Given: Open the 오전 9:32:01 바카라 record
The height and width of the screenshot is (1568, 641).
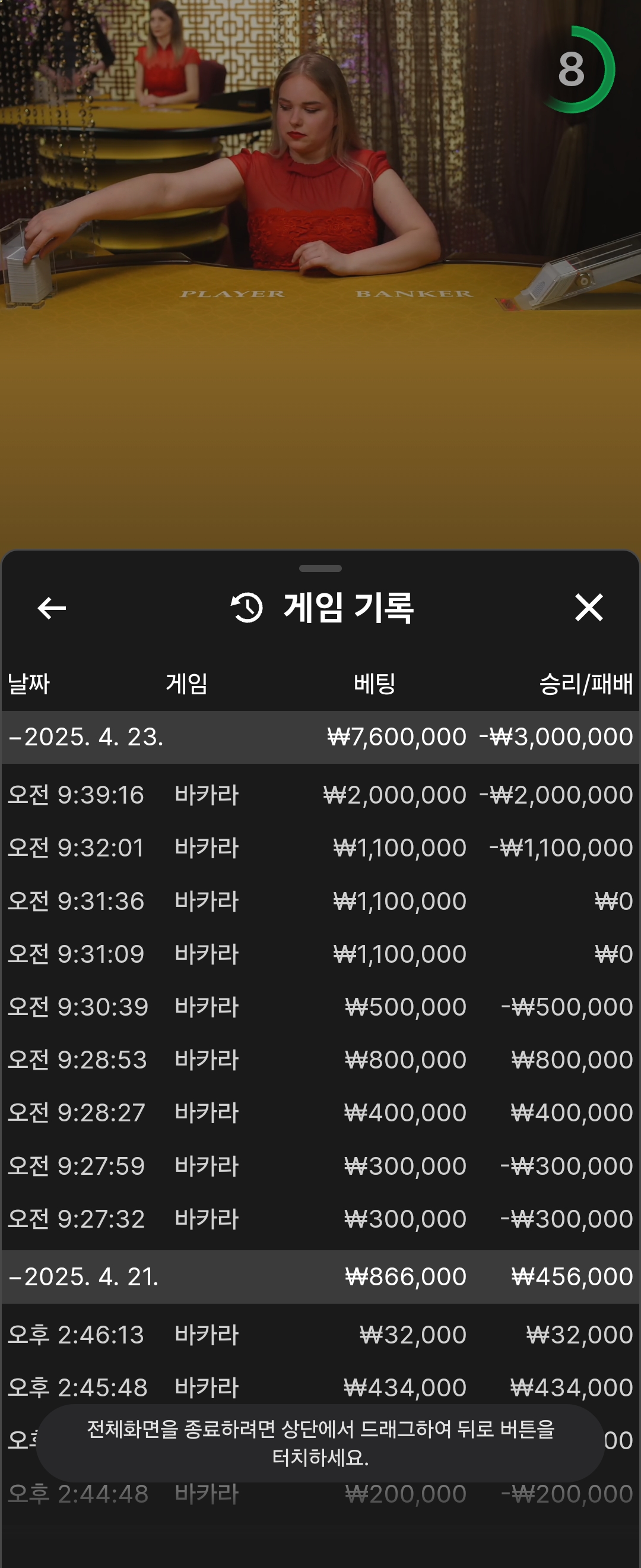Looking at the screenshot, I should [320, 848].
